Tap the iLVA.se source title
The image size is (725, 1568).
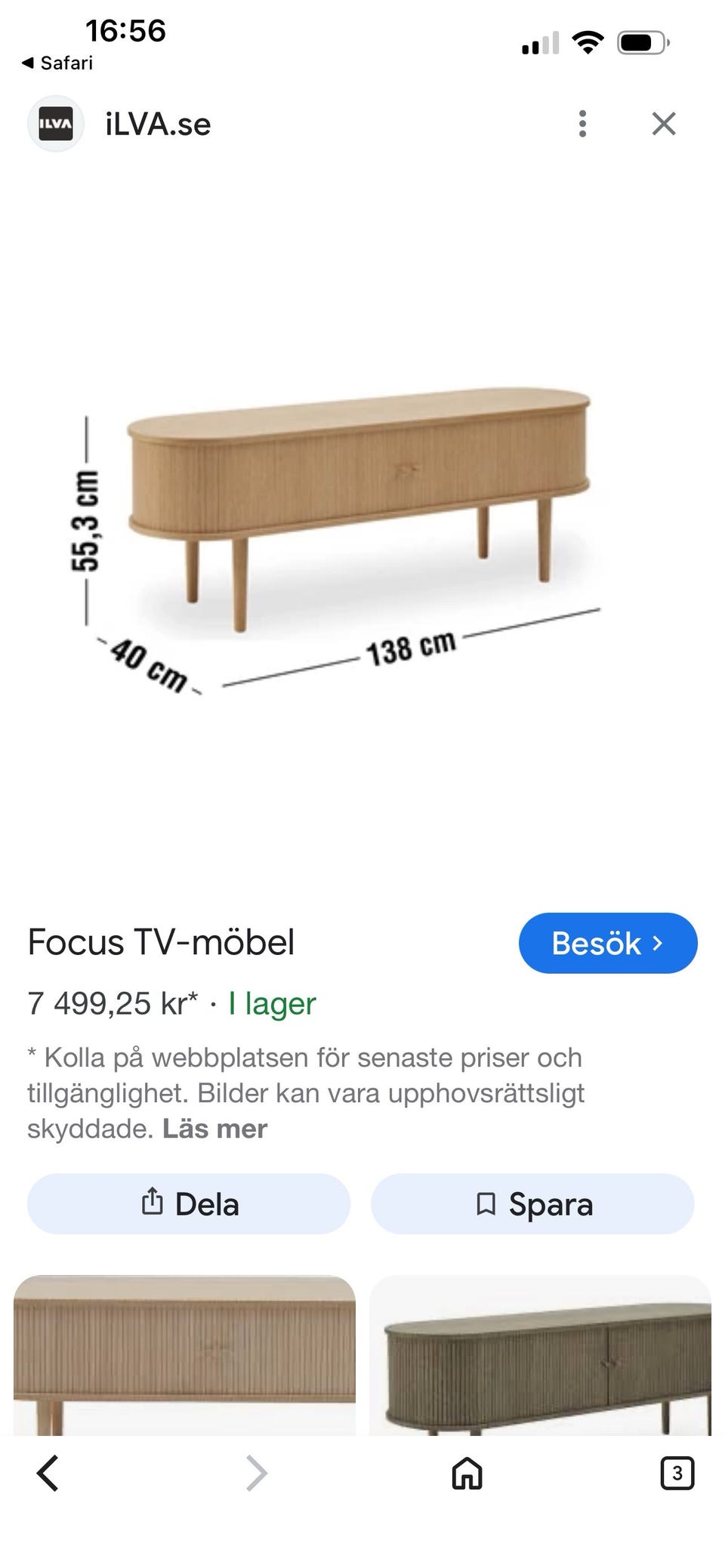pyautogui.click(x=157, y=124)
